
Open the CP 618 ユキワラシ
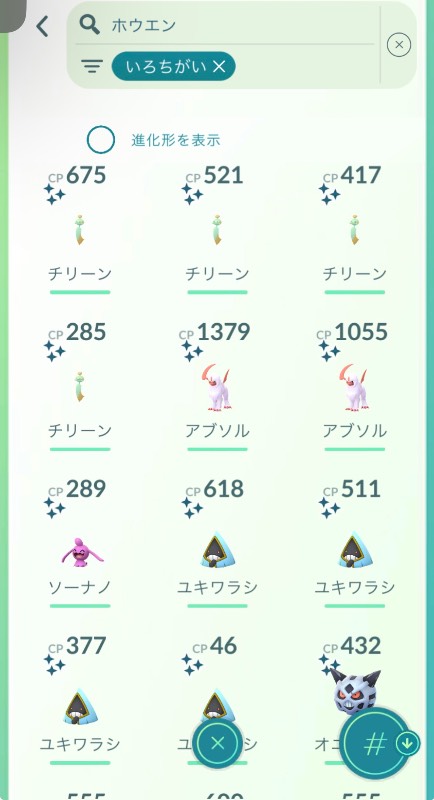click(217, 543)
